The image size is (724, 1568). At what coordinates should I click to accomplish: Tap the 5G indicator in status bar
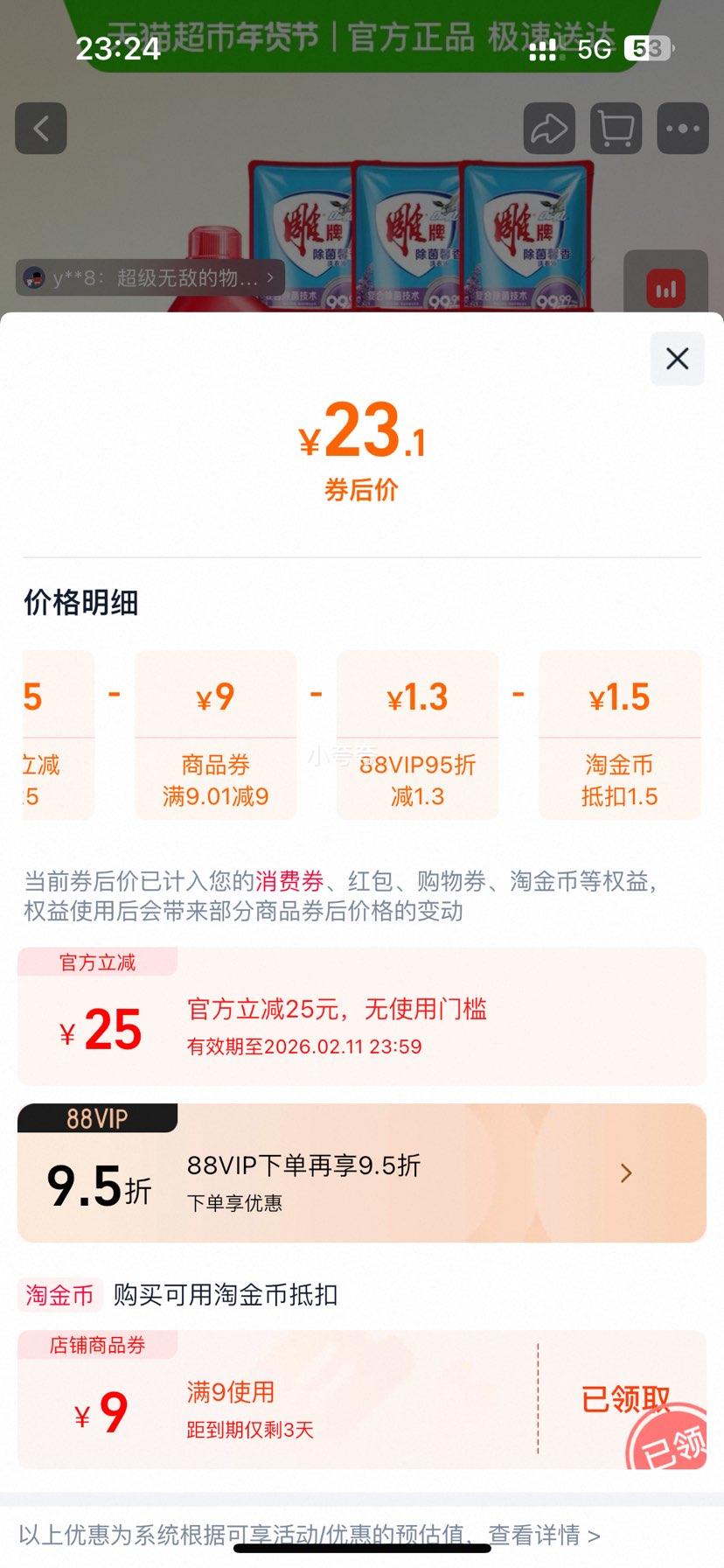pyautogui.click(x=595, y=50)
